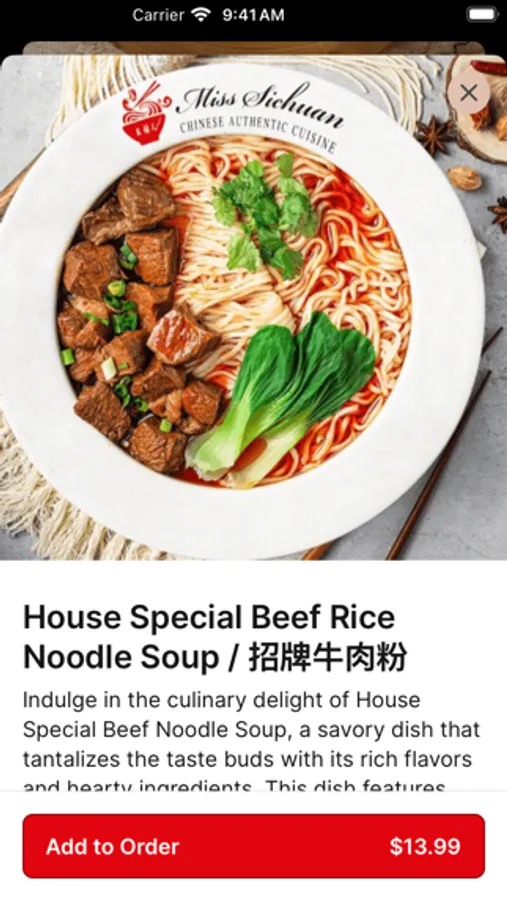Add the beef noodle soup to the order
Image resolution: width=507 pixels, height=900 pixels.
pyautogui.click(x=254, y=846)
